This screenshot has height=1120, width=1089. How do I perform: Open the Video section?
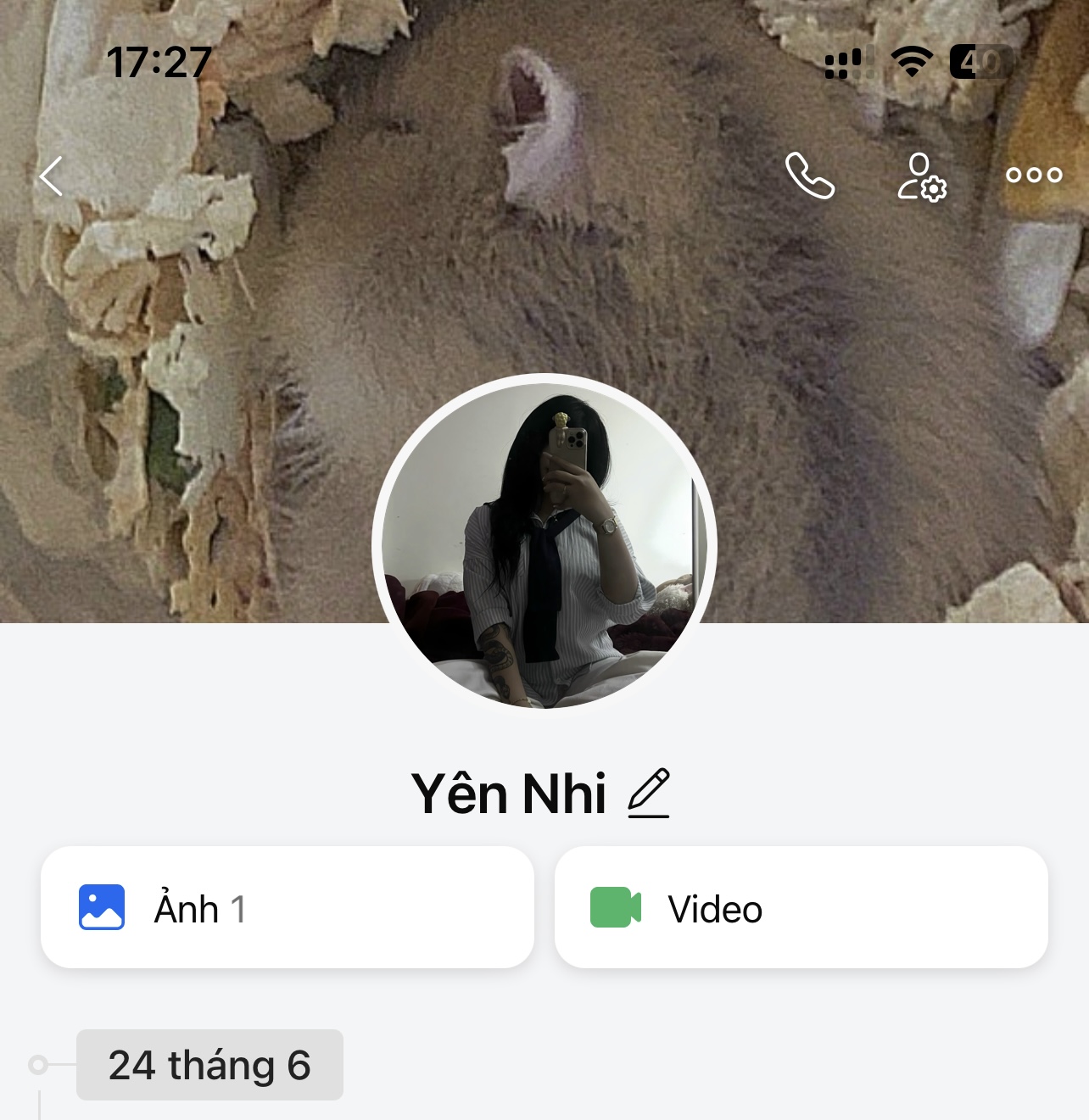click(x=801, y=907)
